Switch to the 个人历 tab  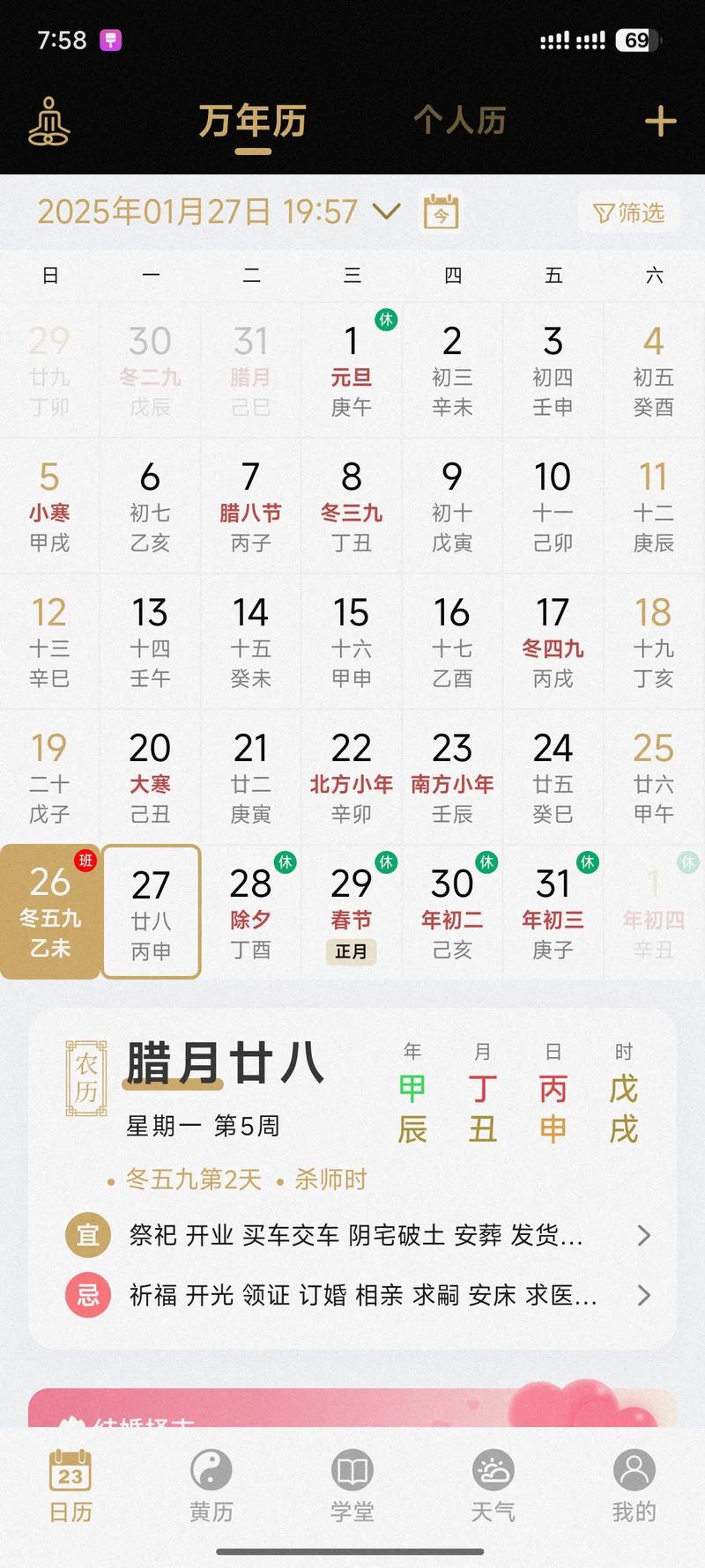459,121
